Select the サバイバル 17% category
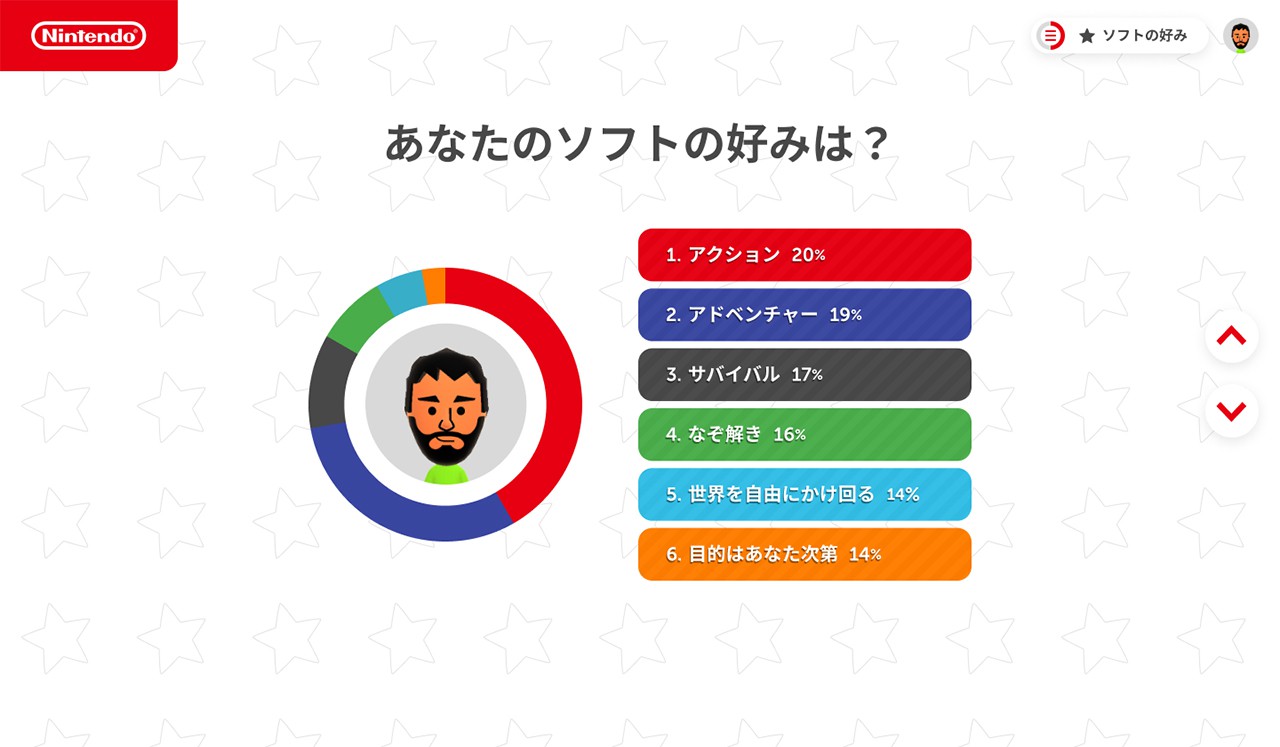 804,375
